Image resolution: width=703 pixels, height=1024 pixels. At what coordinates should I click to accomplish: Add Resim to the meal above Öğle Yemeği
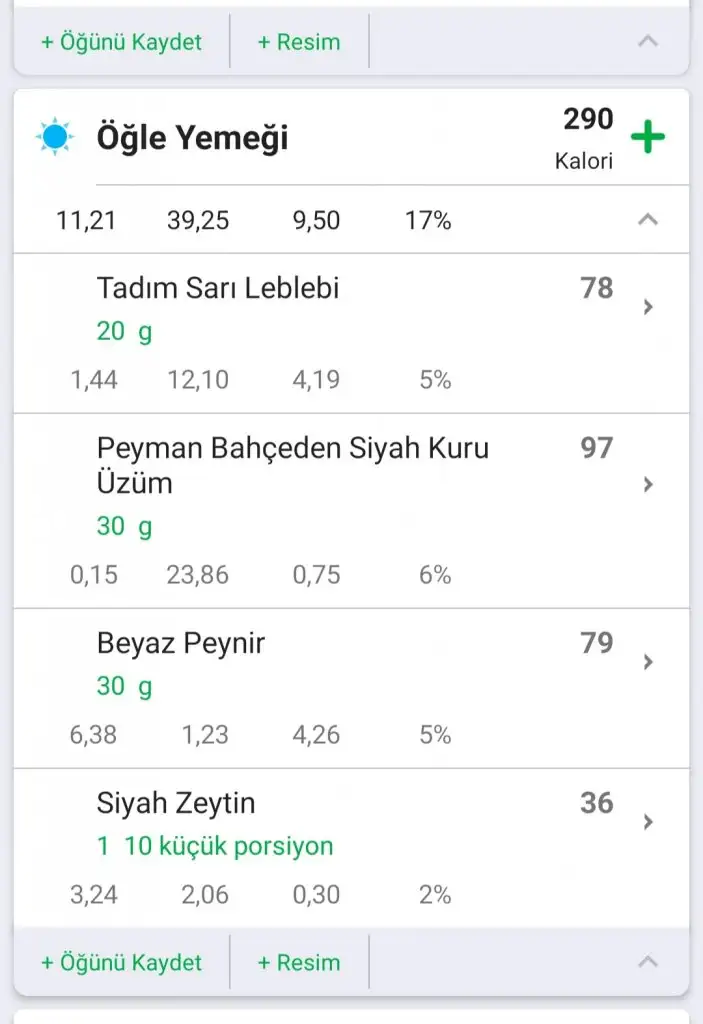[298, 42]
